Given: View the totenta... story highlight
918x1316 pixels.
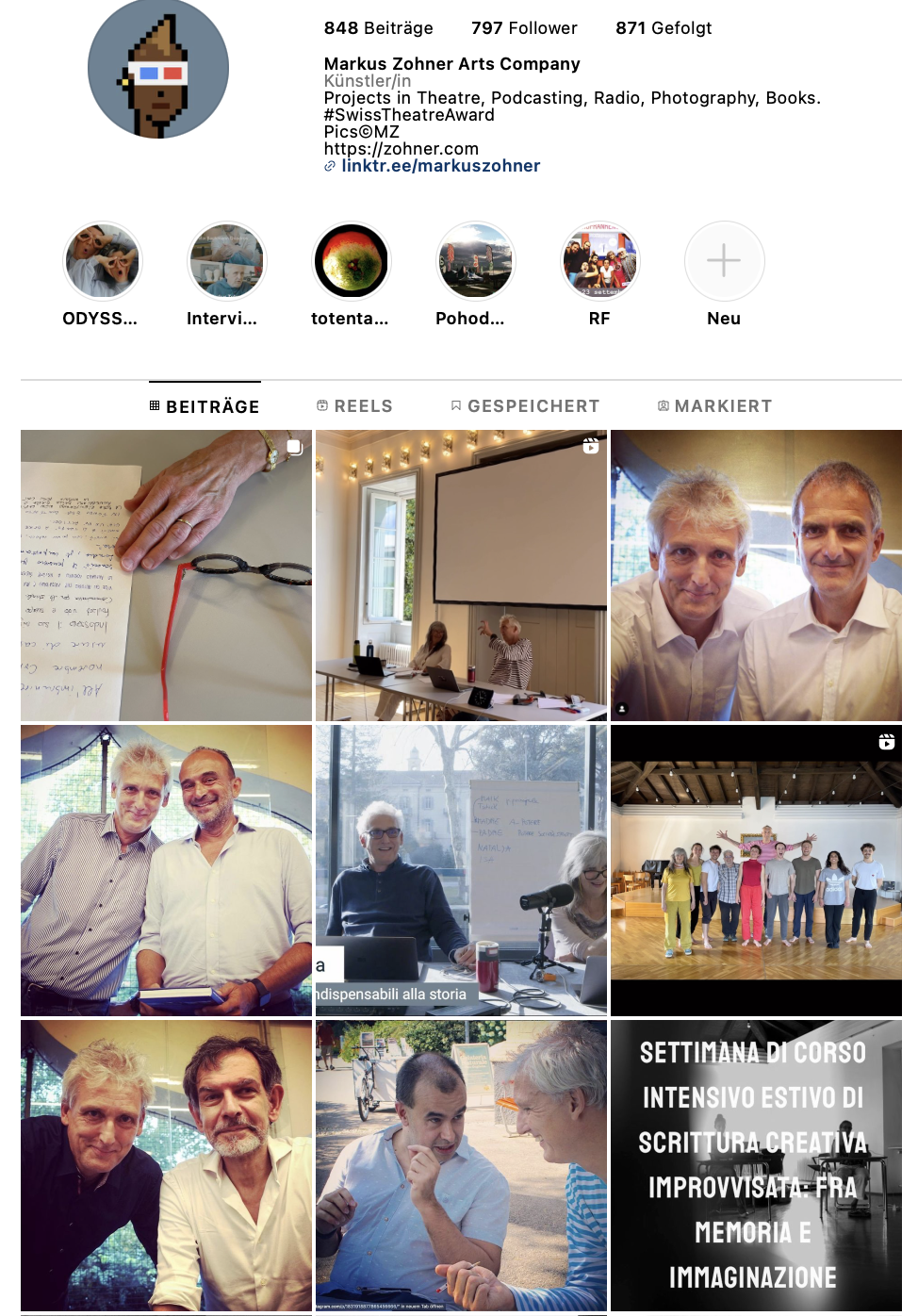Looking at the screenshot, I should point(351,261).
